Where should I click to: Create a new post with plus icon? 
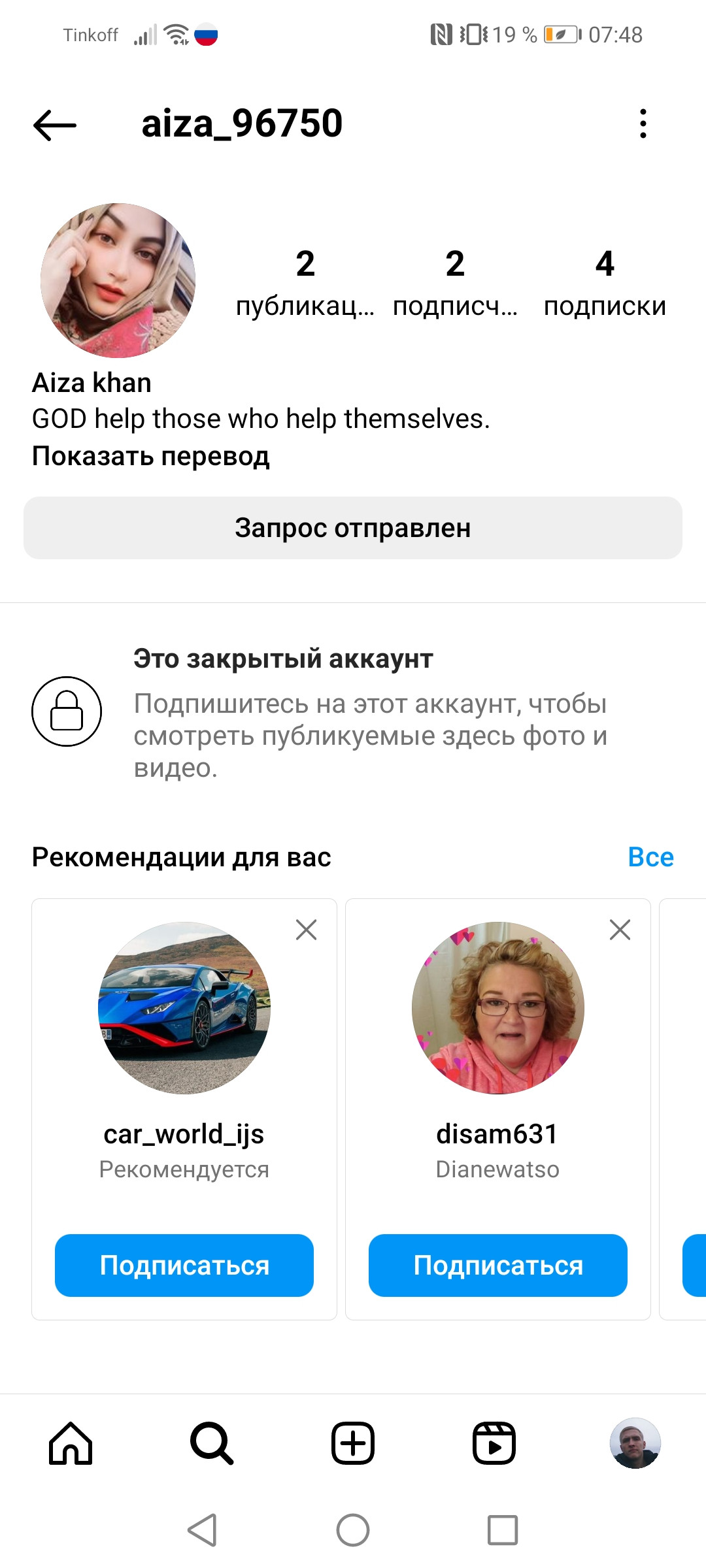click(353, 1443)
